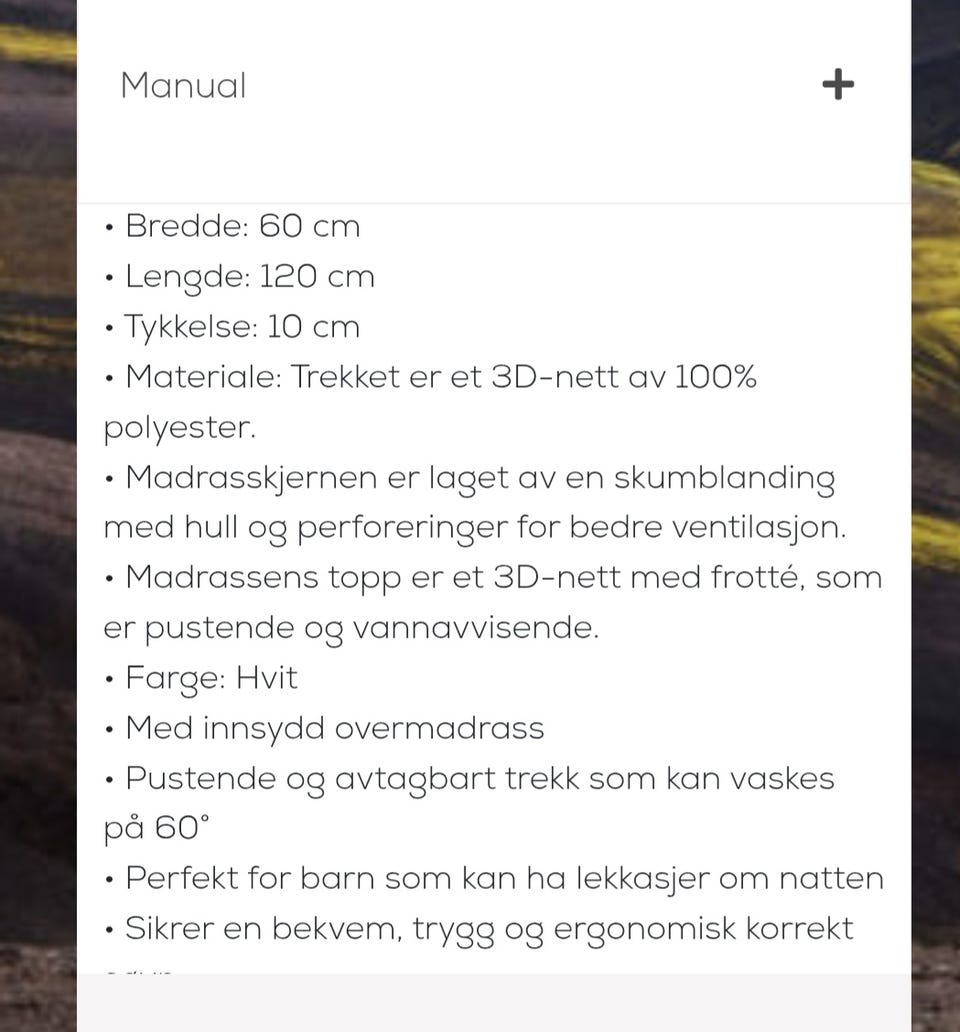Screen dimensions: 960x1032
Task: Select the bullet text 'Bredde: 60 cm'
Action: click(x=242, y=226)
